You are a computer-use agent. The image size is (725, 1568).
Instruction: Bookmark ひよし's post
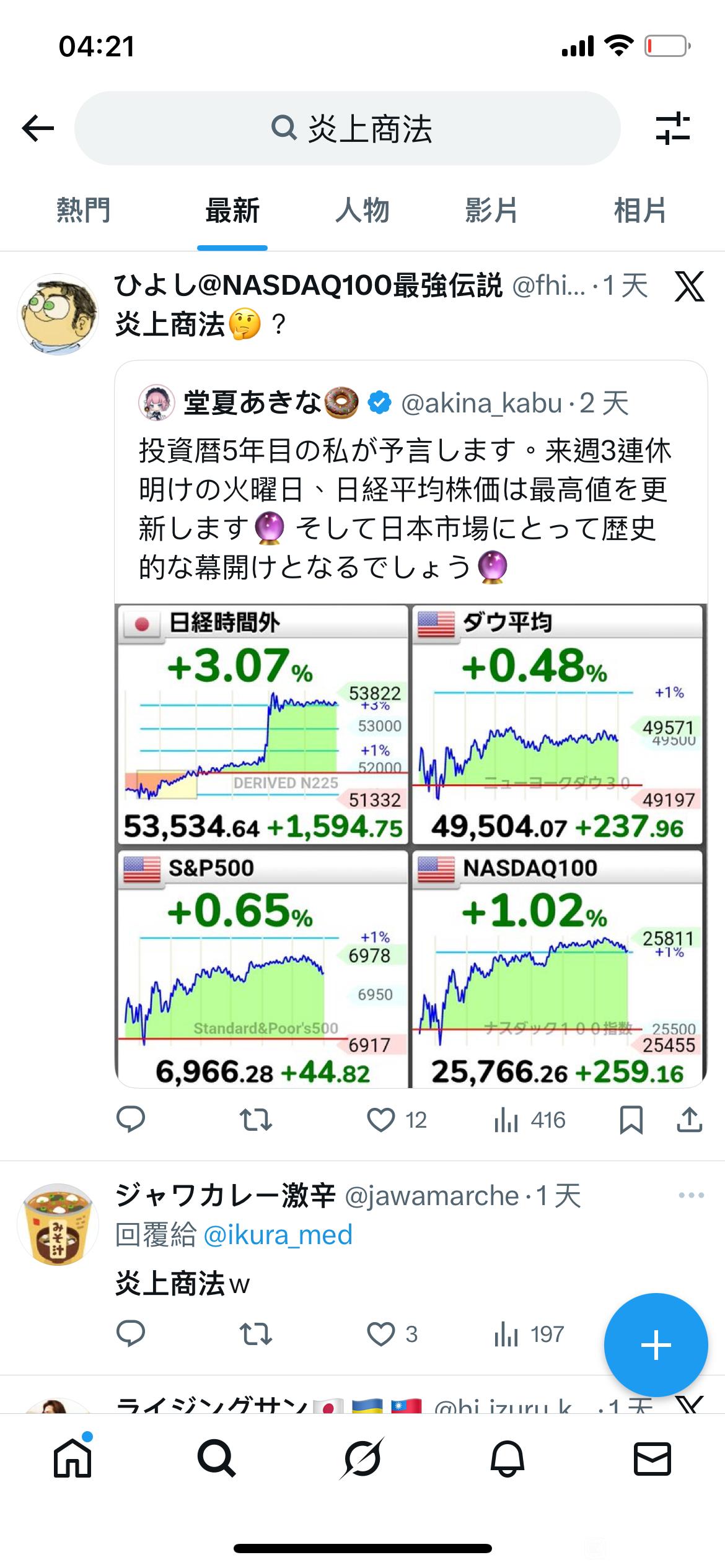(631, 1120)
